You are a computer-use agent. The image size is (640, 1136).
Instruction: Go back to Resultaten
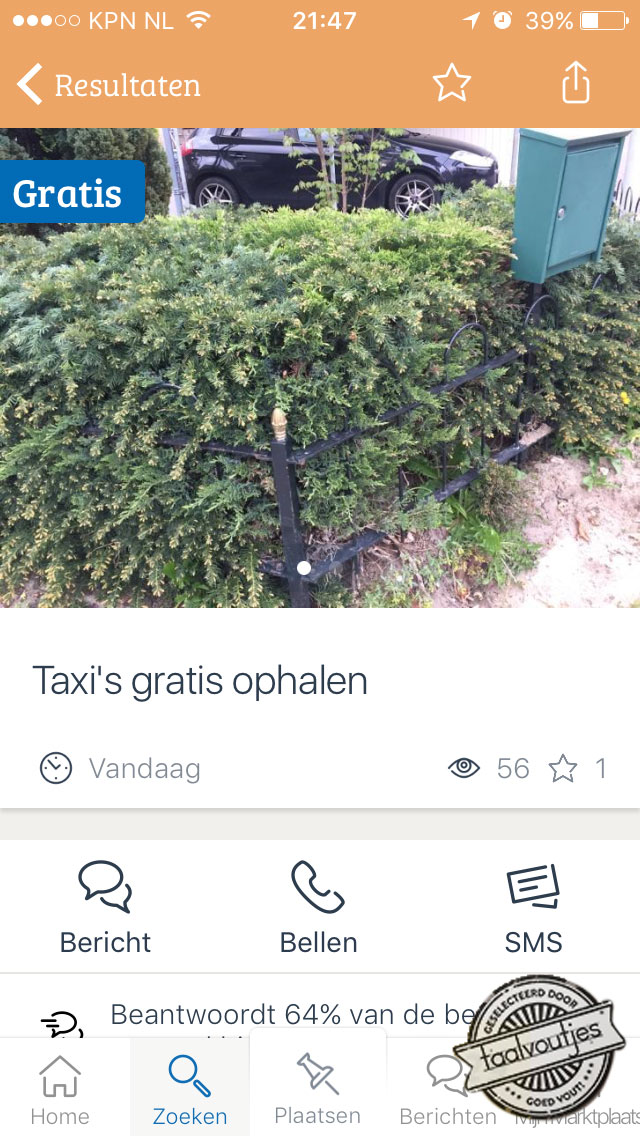click(108, 85)
